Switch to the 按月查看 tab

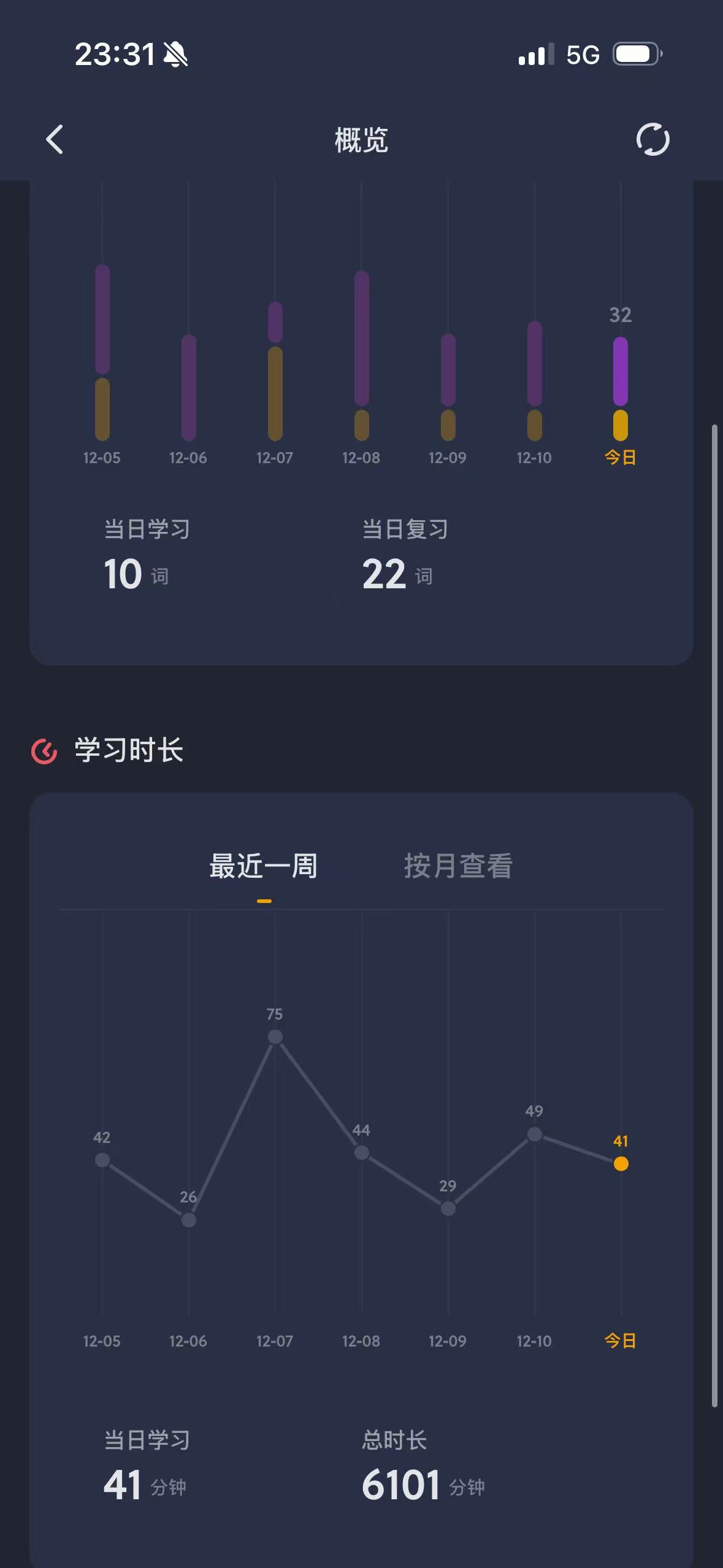(x=457, y=866)
